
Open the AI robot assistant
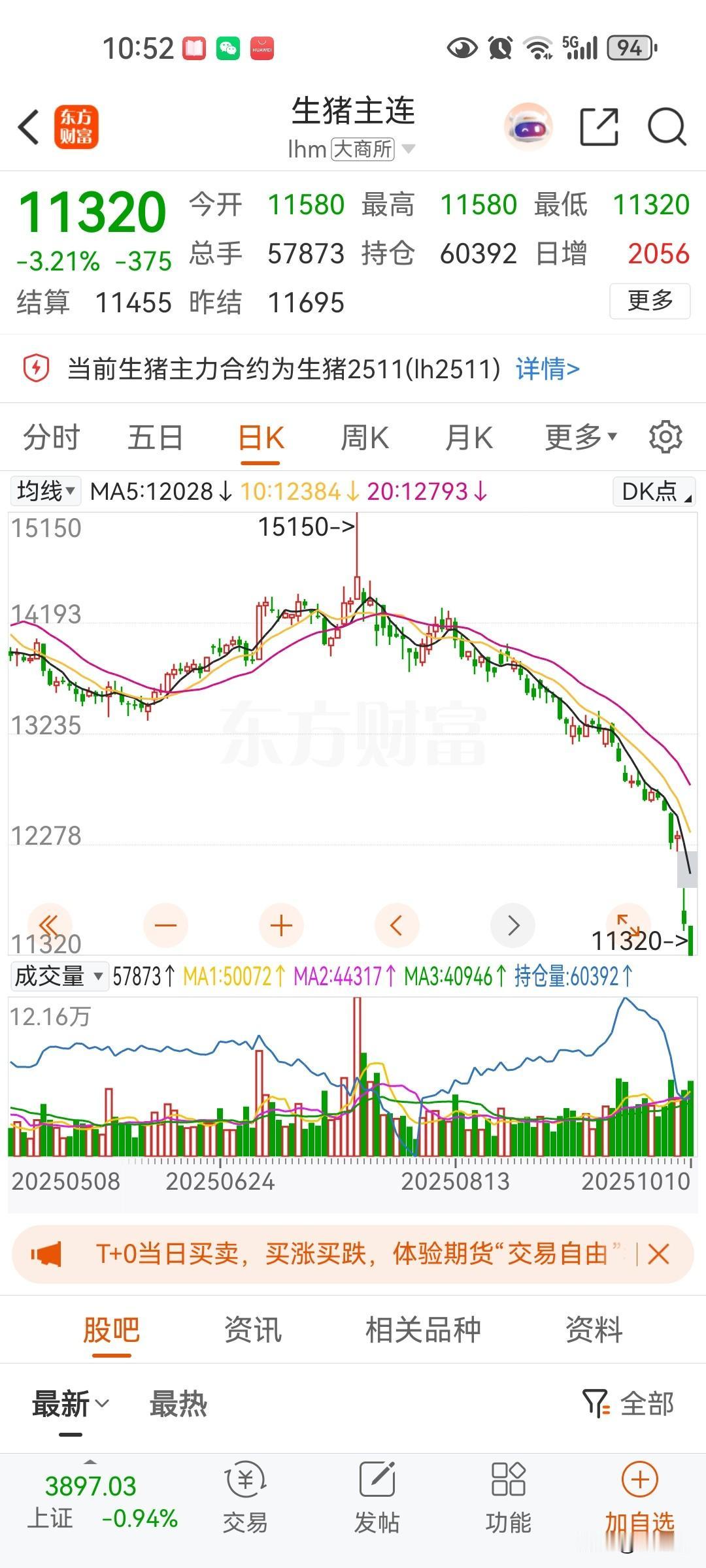pos(528,127)
